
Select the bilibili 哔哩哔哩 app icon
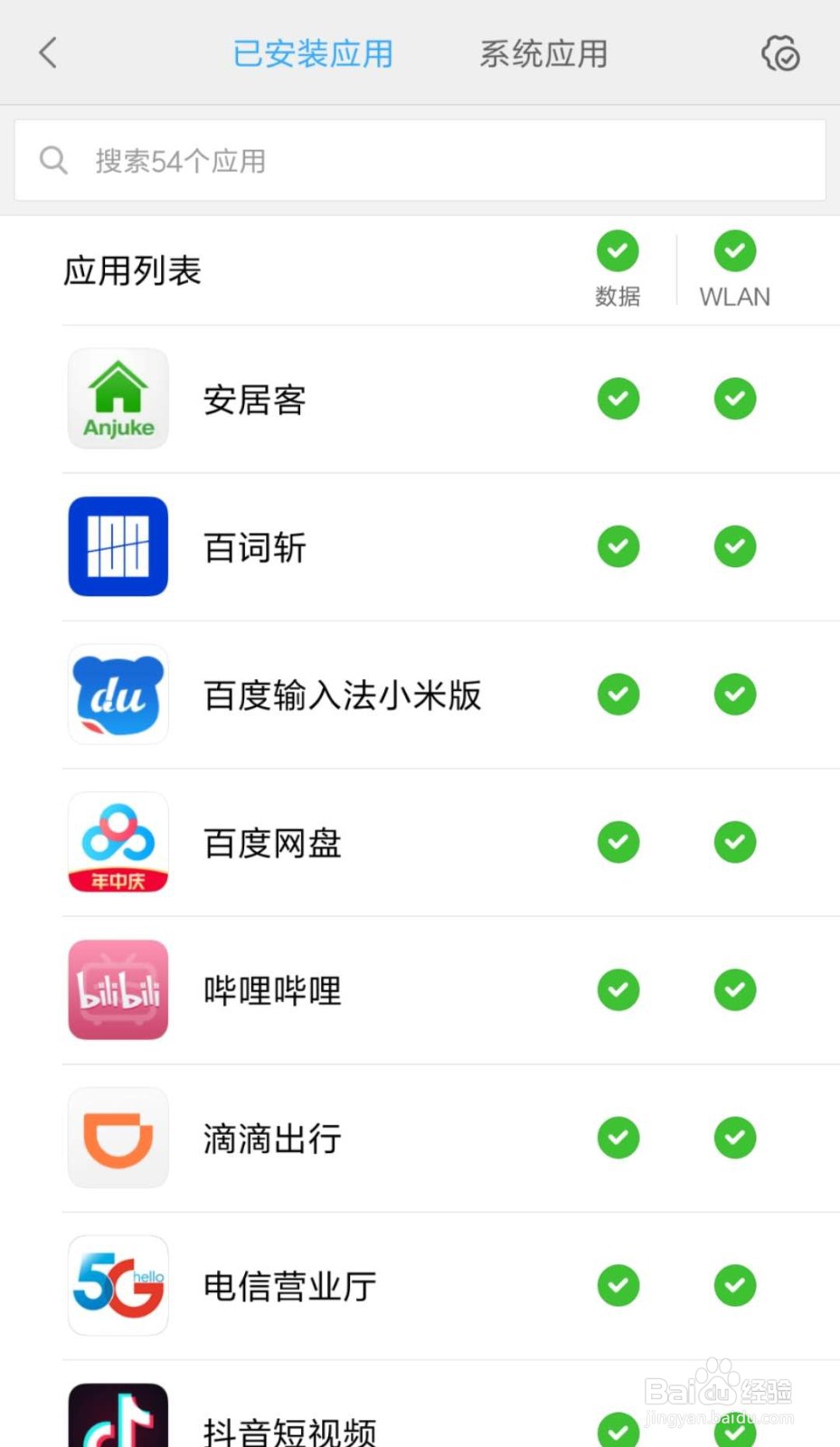click(118, 989)
